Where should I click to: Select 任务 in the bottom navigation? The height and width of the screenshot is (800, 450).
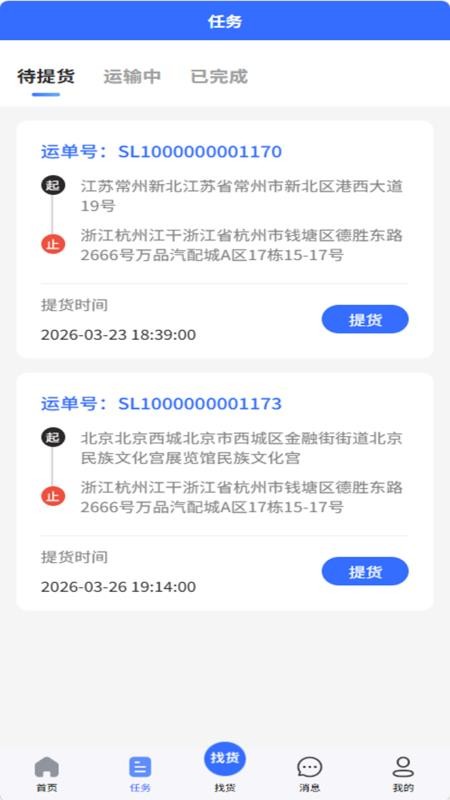(140, 774)
